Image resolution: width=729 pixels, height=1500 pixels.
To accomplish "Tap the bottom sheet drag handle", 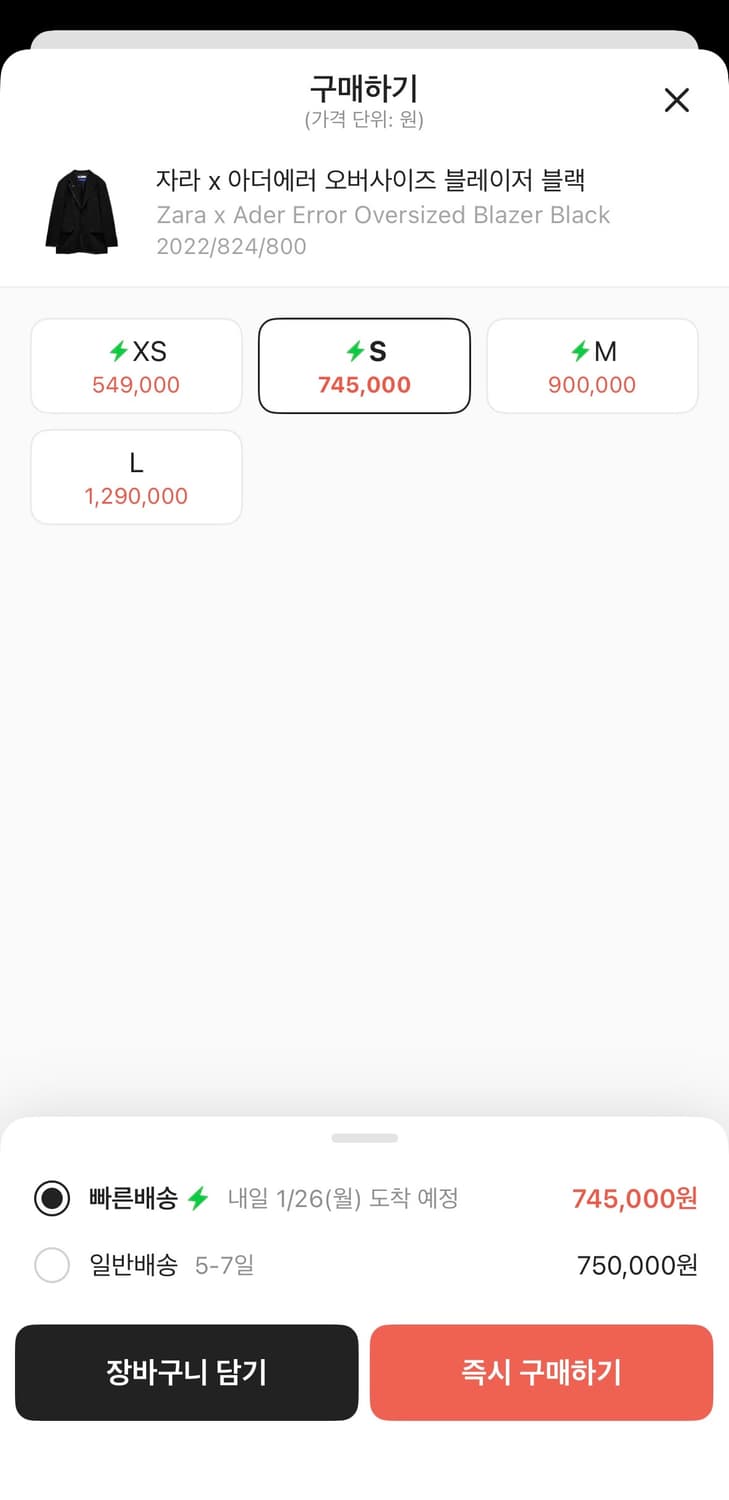I will 365,1138.
